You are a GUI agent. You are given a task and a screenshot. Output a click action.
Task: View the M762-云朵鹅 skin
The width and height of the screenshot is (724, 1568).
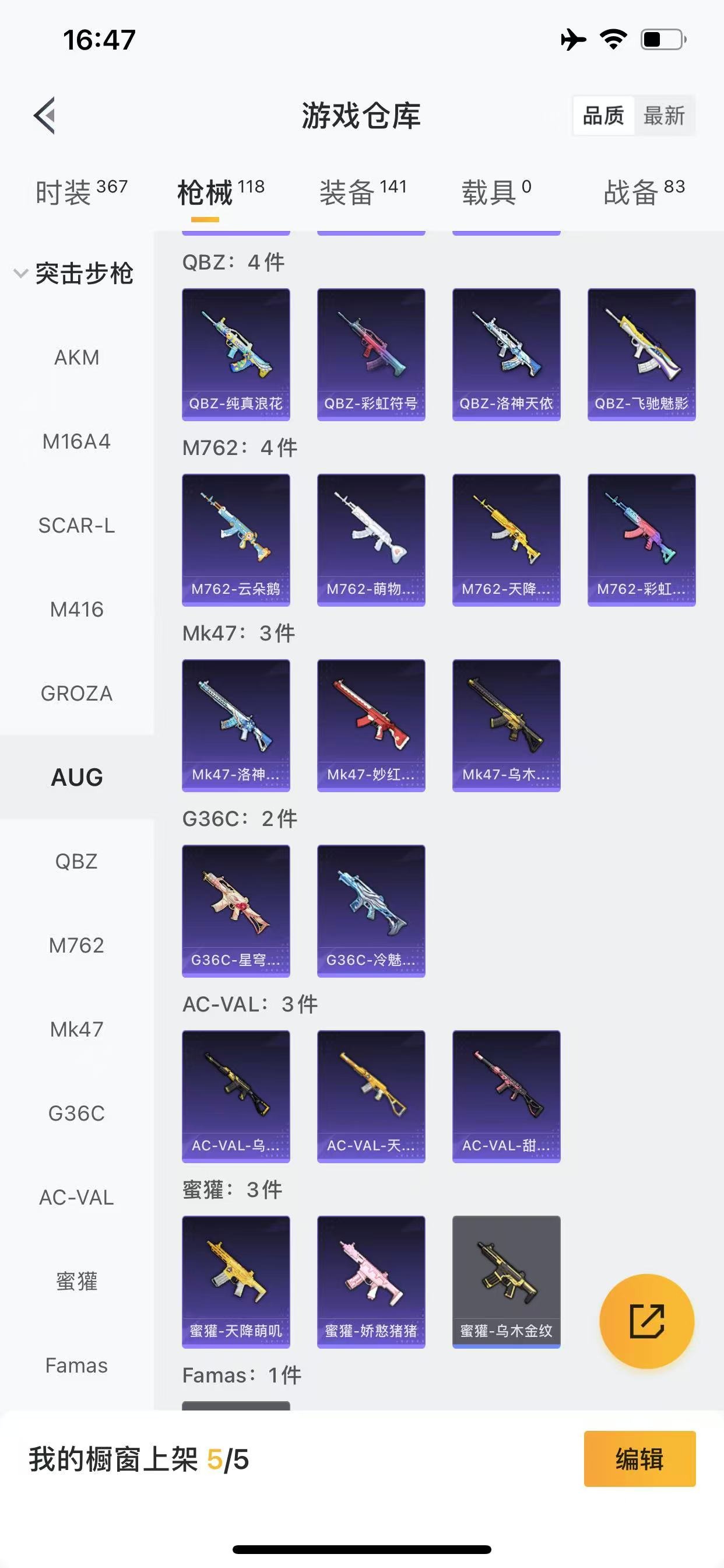[x=236, y=540]
